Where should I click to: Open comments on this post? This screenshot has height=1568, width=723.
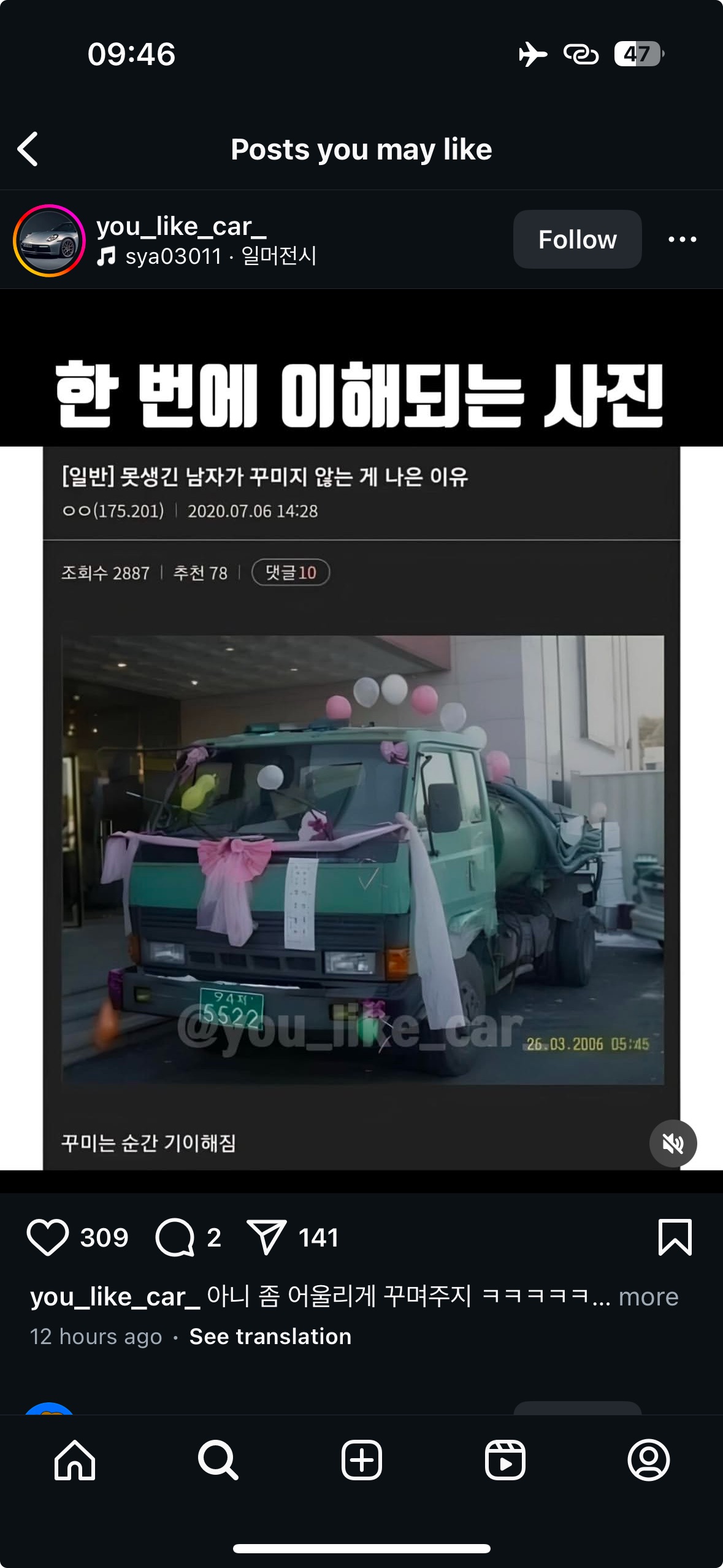(175, 1237)
